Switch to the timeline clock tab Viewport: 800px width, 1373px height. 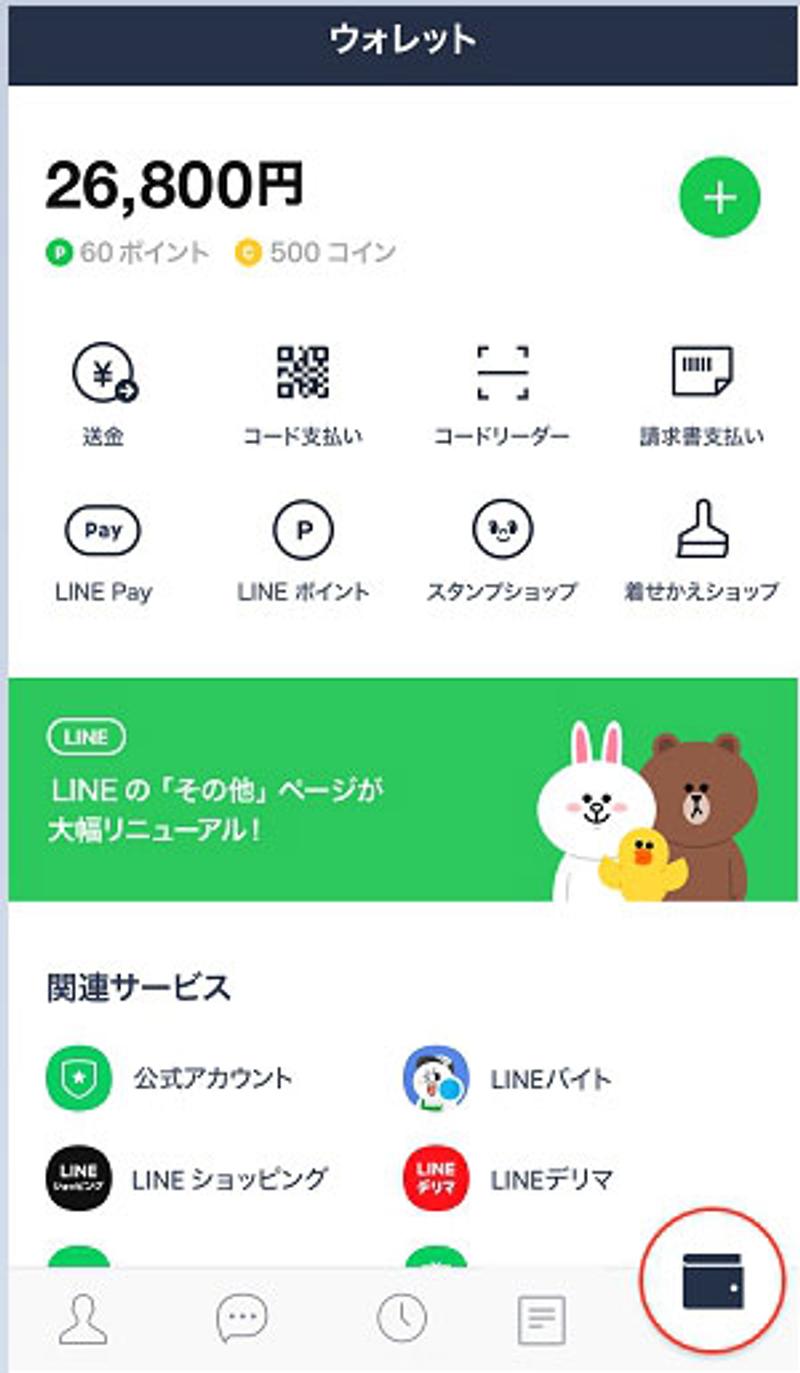(x=402, y=1320)
